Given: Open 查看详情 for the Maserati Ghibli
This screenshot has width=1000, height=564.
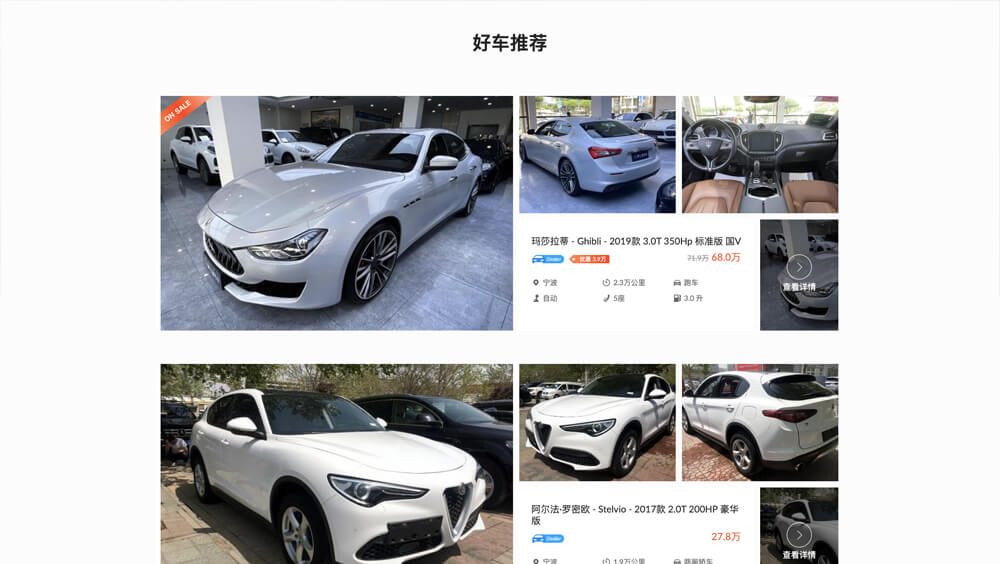Looking at the screenshot, I should pyautogui.click(x=799, y=275).
